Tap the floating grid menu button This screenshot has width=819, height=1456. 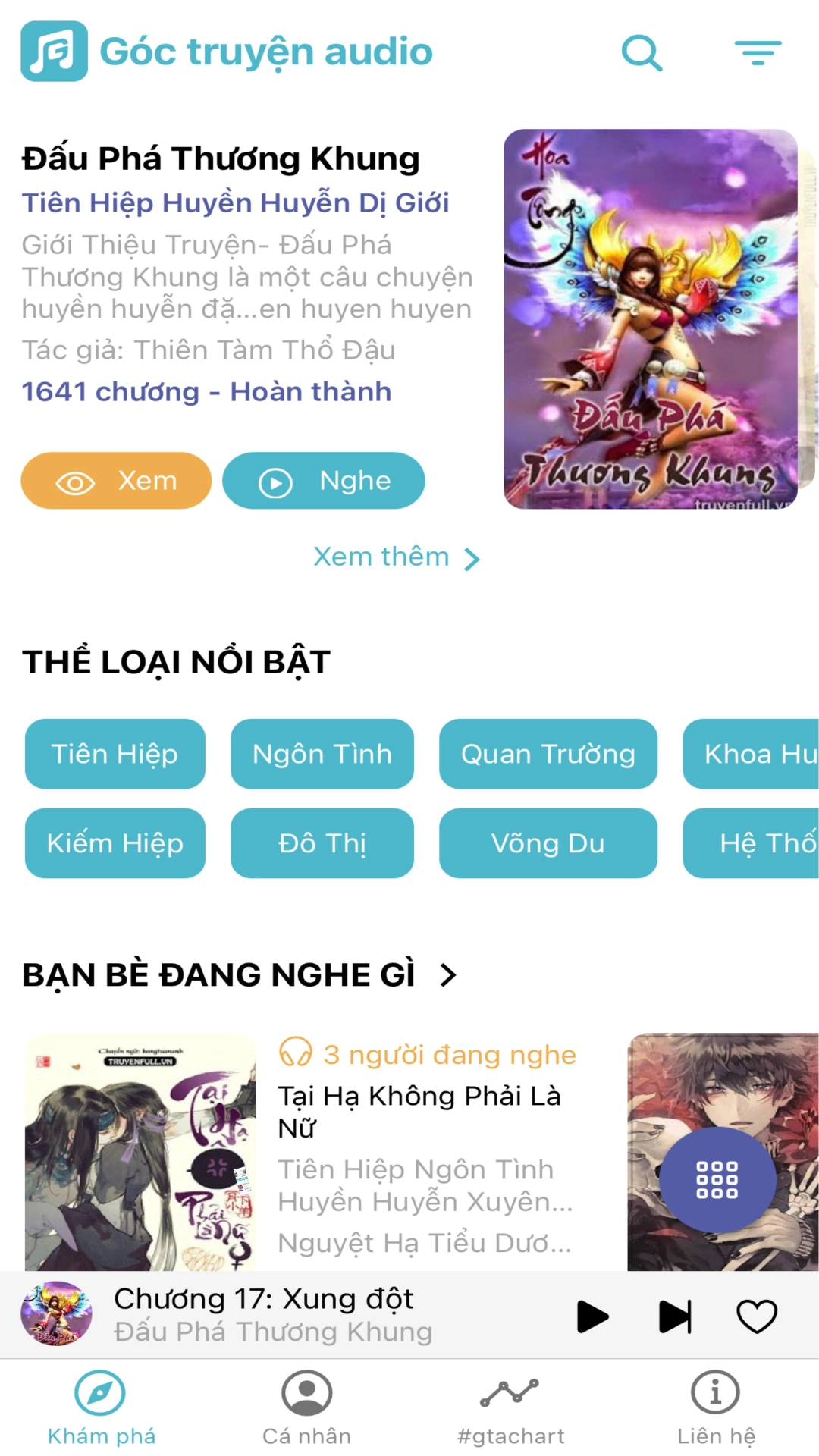(717, 1180)
